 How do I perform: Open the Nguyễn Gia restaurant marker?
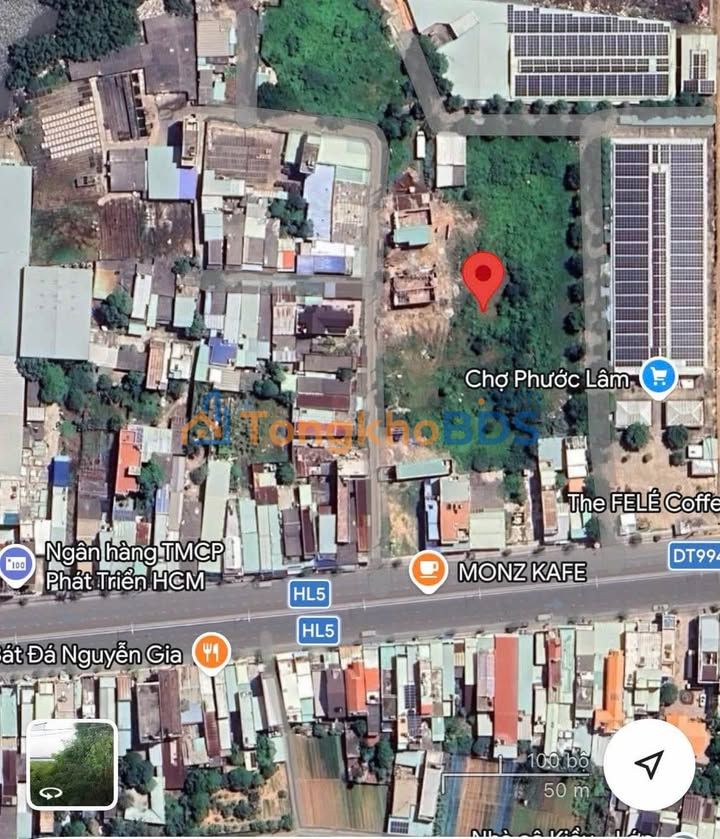211,653
